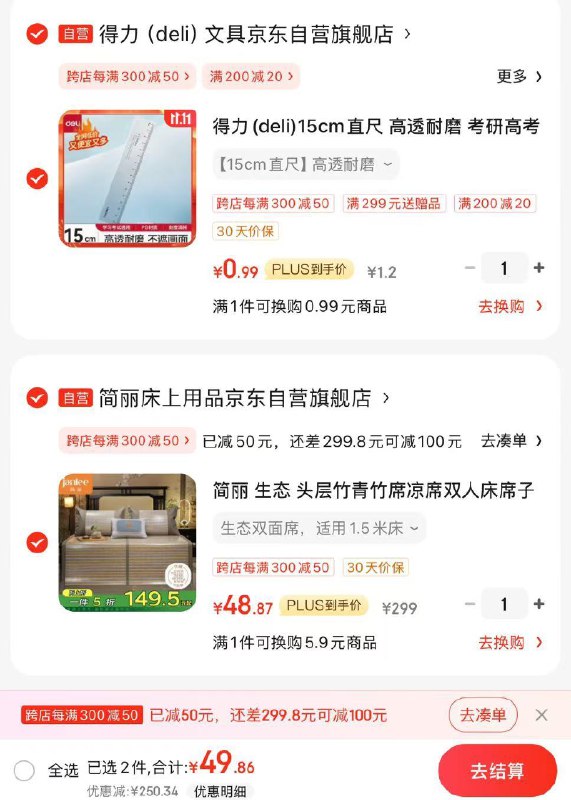
Task: Increase the bamboo mat quantity with plus
Action: 539,604
